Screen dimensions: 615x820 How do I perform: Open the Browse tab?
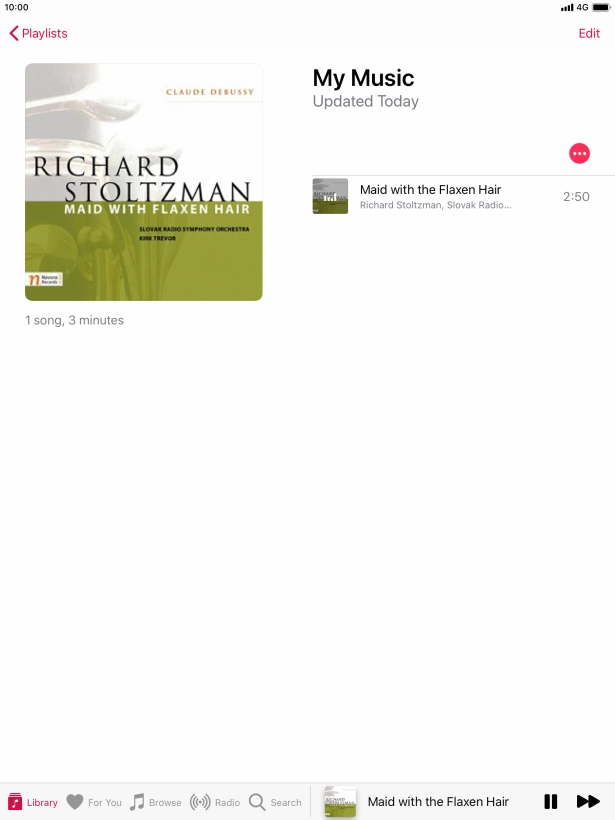click(x=155, y=802)
